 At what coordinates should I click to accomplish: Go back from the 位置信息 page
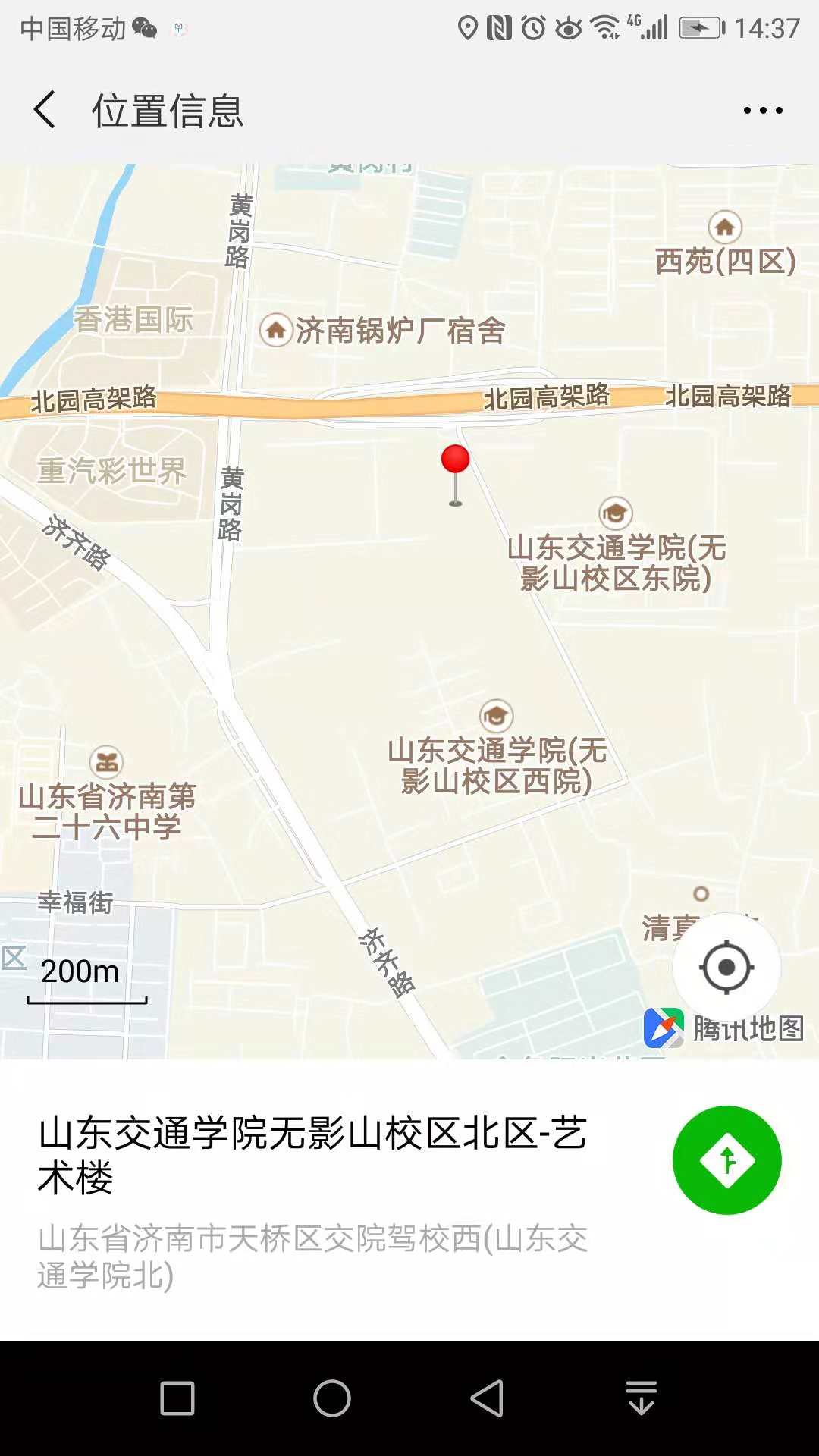pos(45,110)
